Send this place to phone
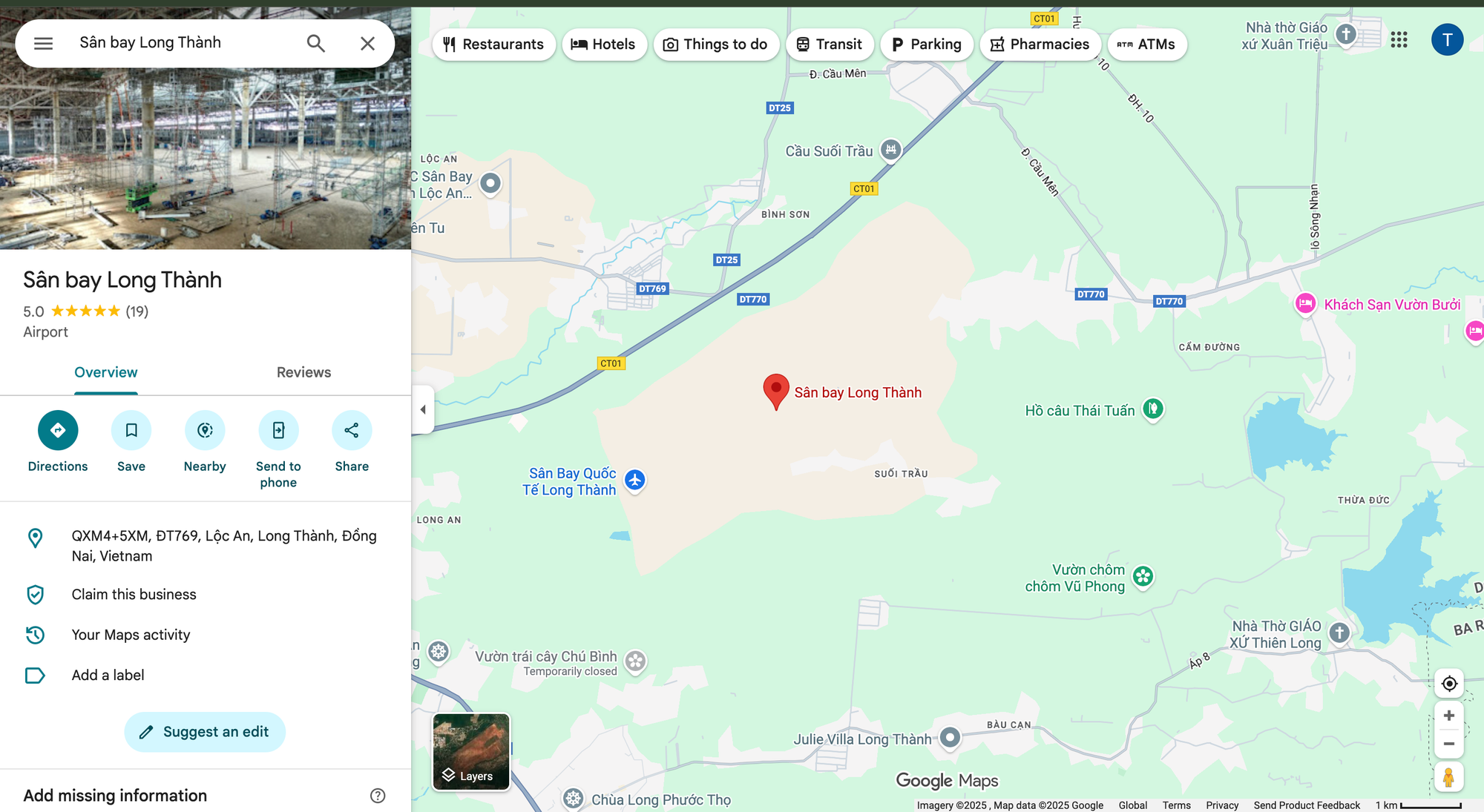 pyautogui.click(x=278, y=431)
